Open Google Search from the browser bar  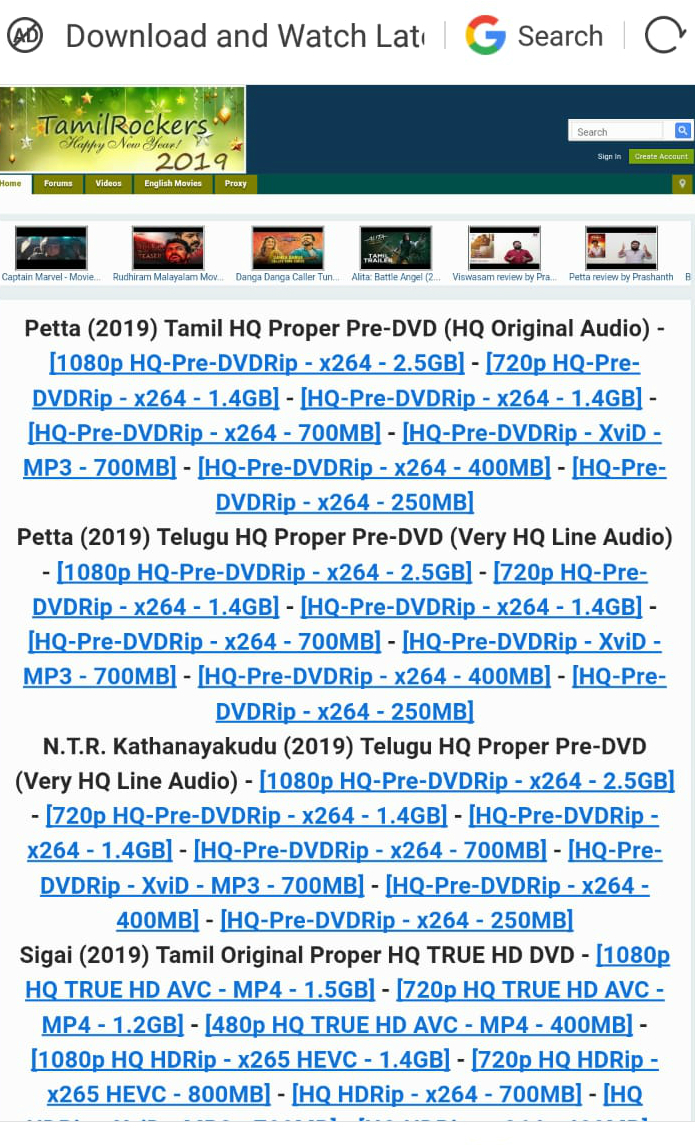point(534,36)
